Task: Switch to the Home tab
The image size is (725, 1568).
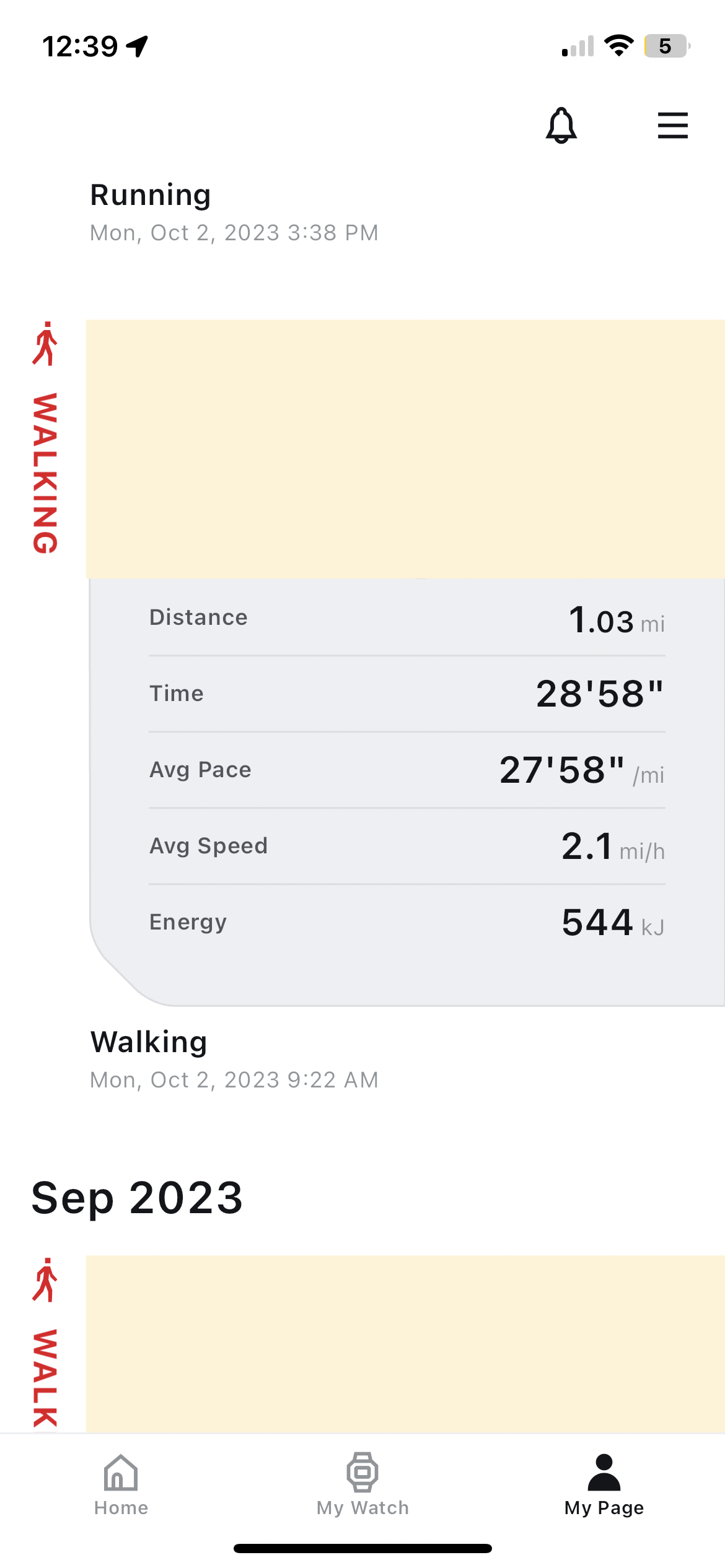Action: coord(121,1484)
